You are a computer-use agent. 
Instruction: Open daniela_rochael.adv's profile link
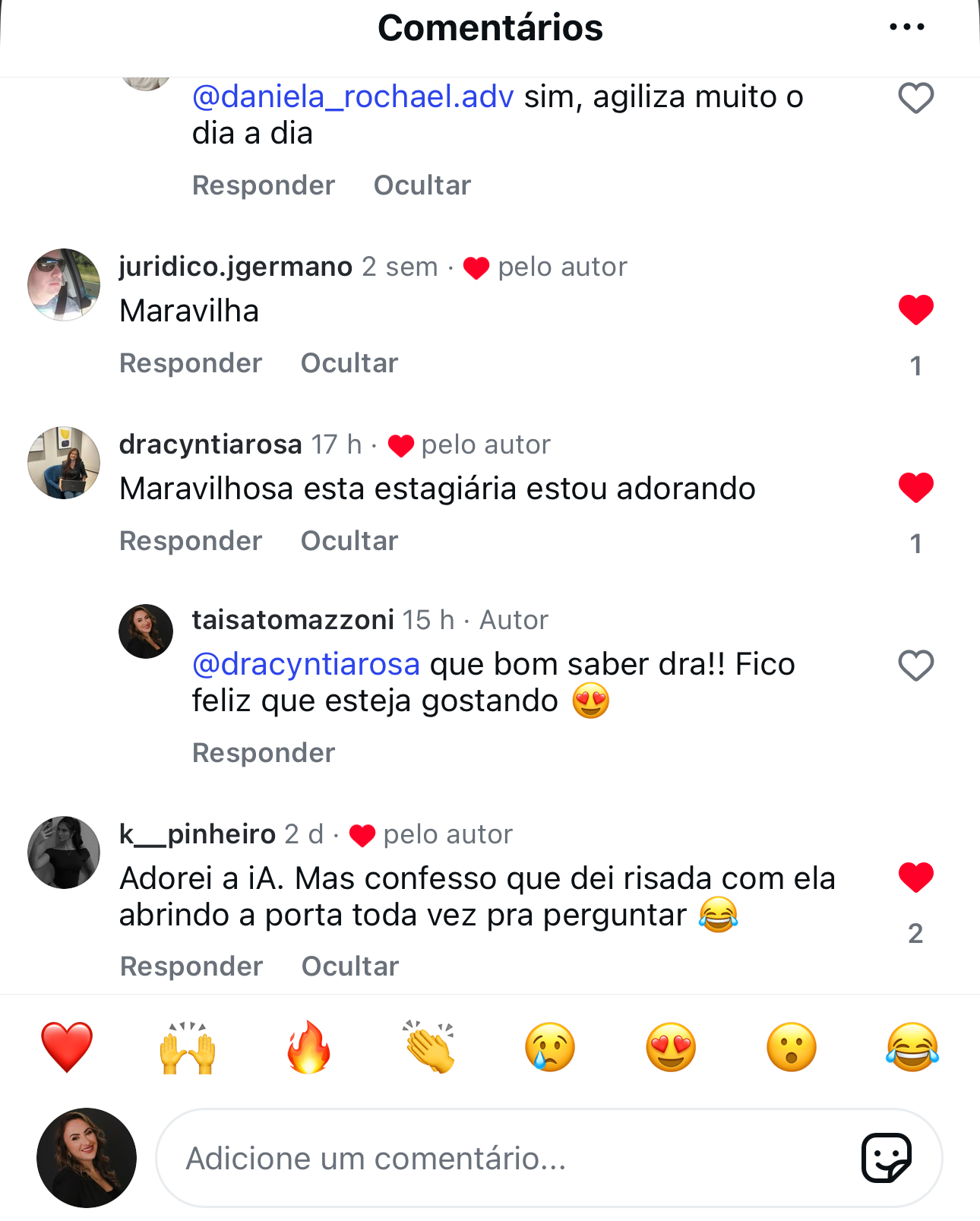(352, 96)
